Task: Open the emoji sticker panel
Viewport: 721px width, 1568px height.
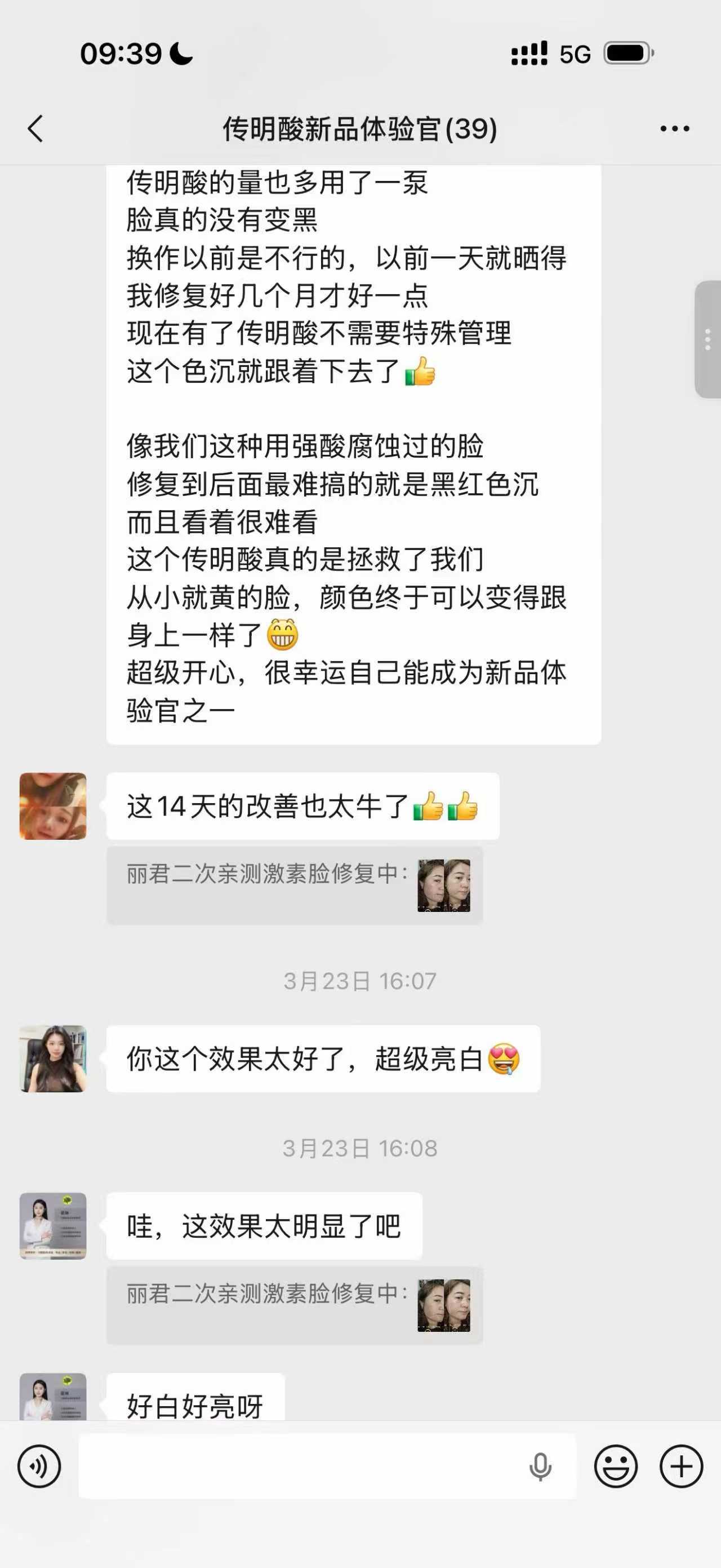Action: 616,1467
